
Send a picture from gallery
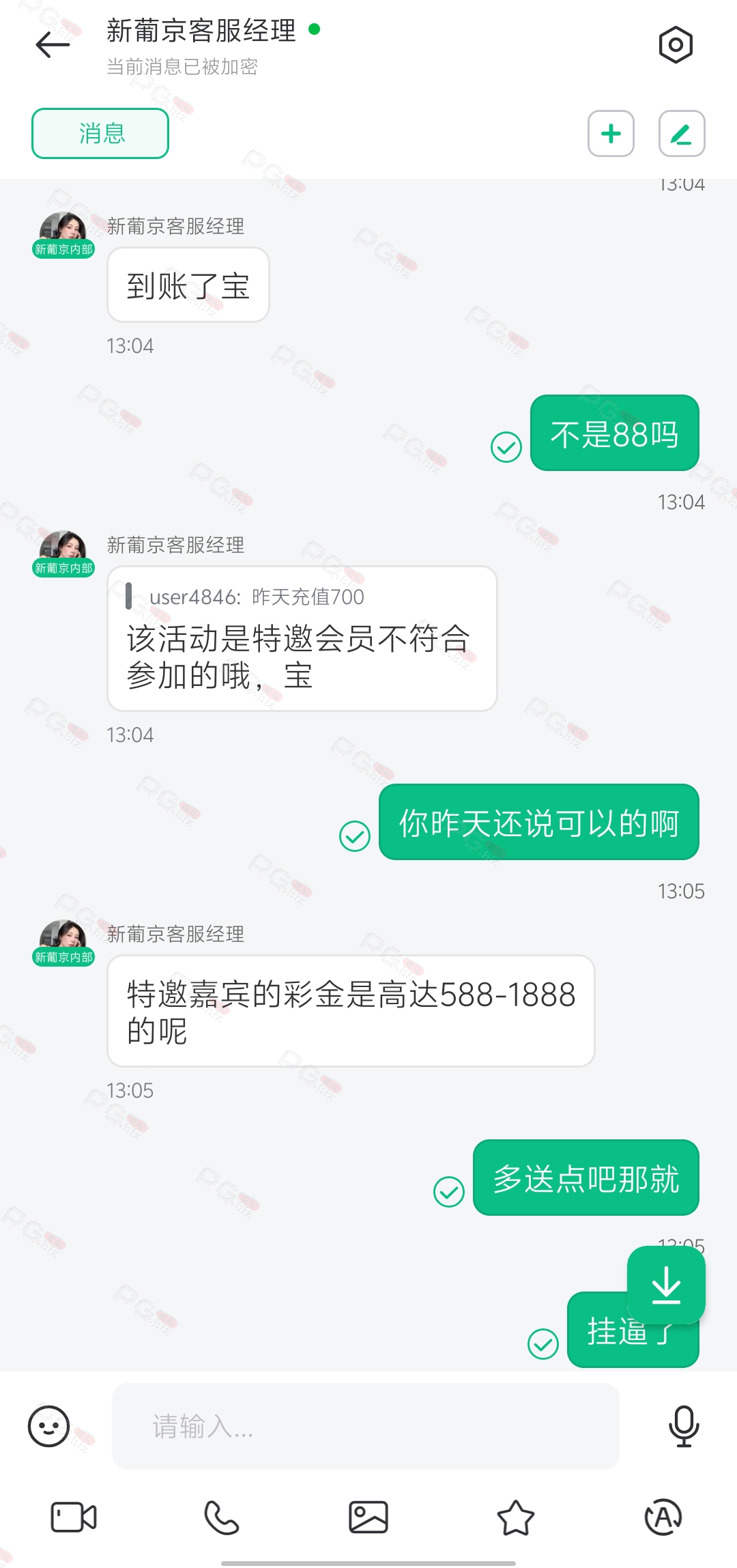[x=369, y=1517]
